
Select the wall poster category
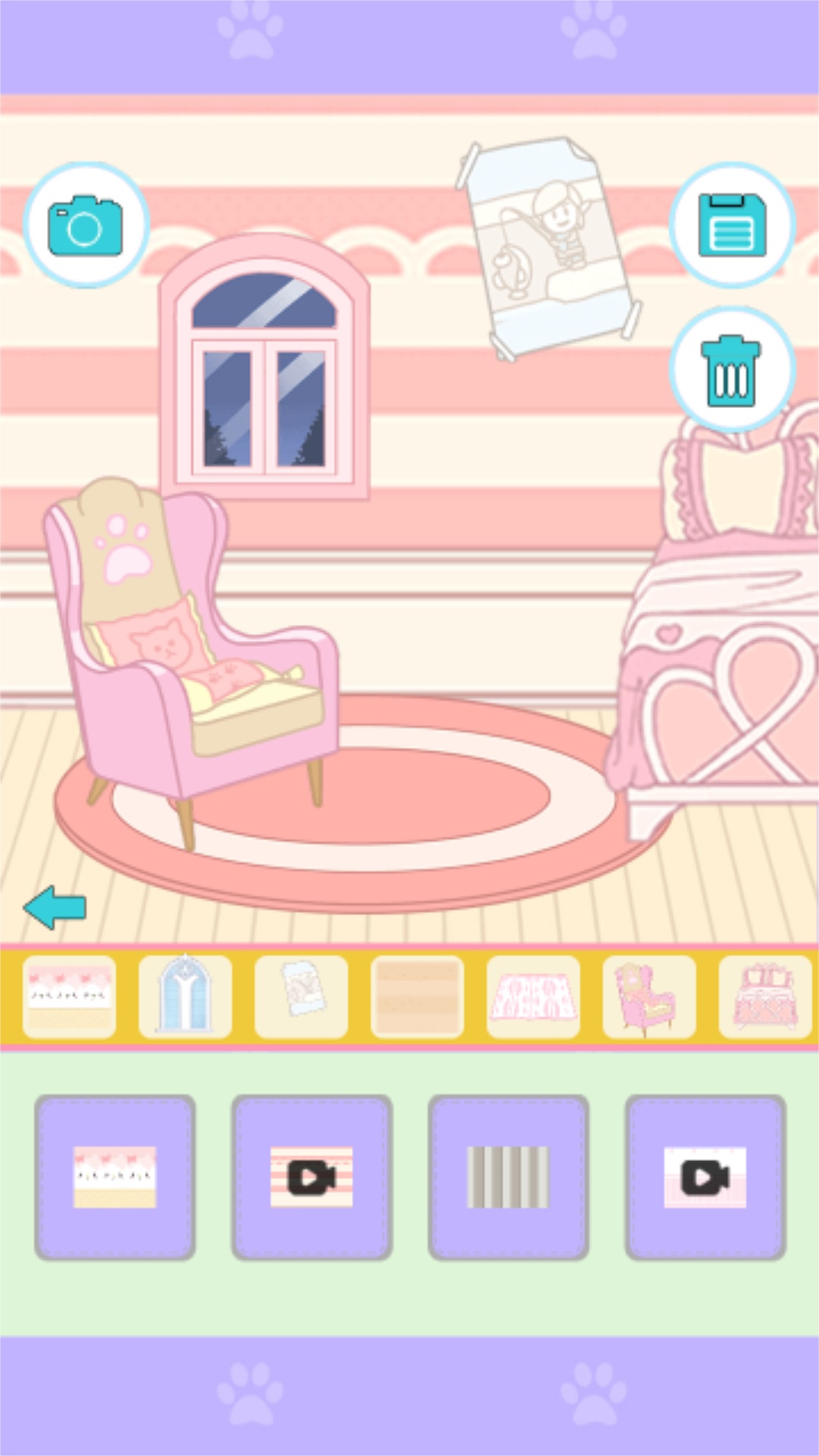(301, 996)
